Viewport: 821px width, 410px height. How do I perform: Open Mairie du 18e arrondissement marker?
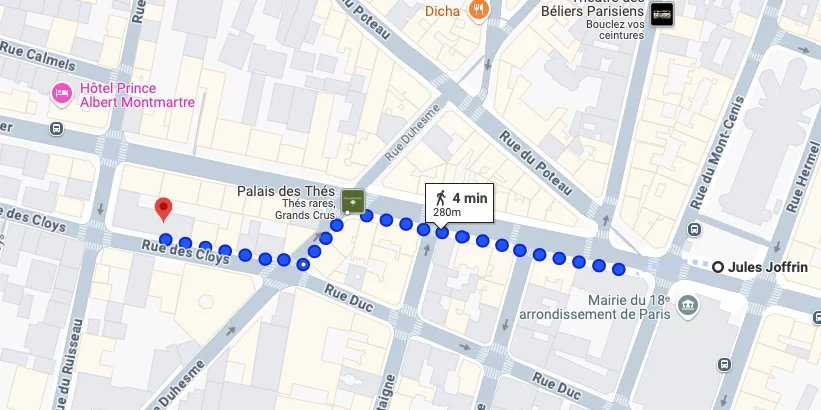click(x=688, y=303)
